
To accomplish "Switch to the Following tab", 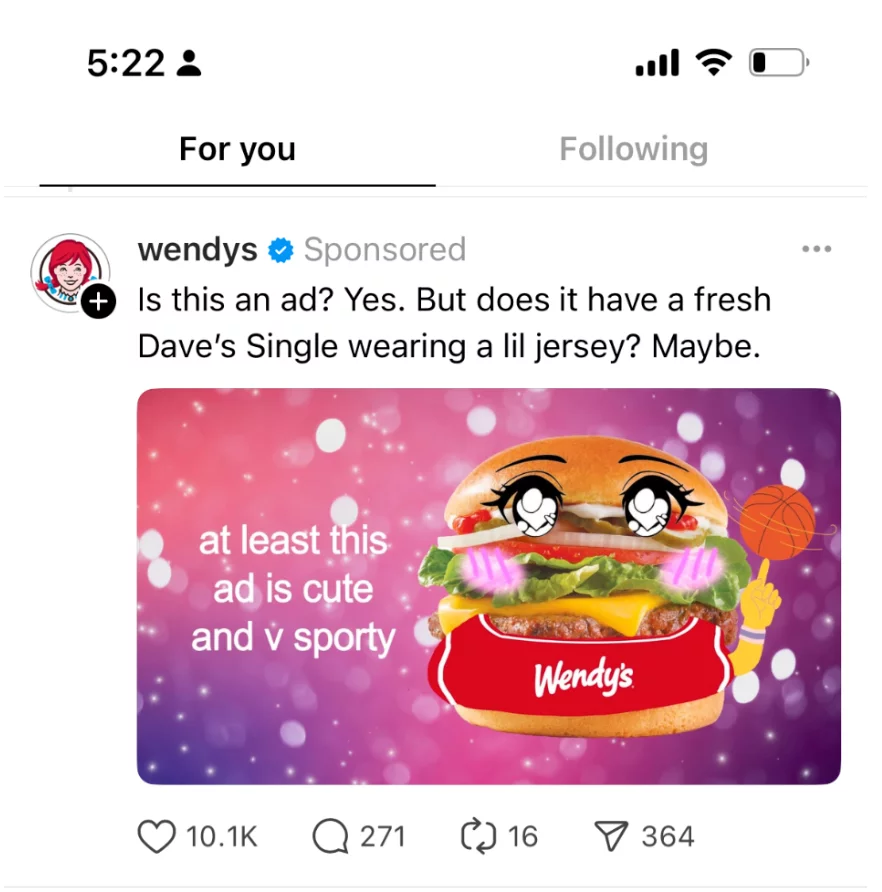I will pos(633,149).
